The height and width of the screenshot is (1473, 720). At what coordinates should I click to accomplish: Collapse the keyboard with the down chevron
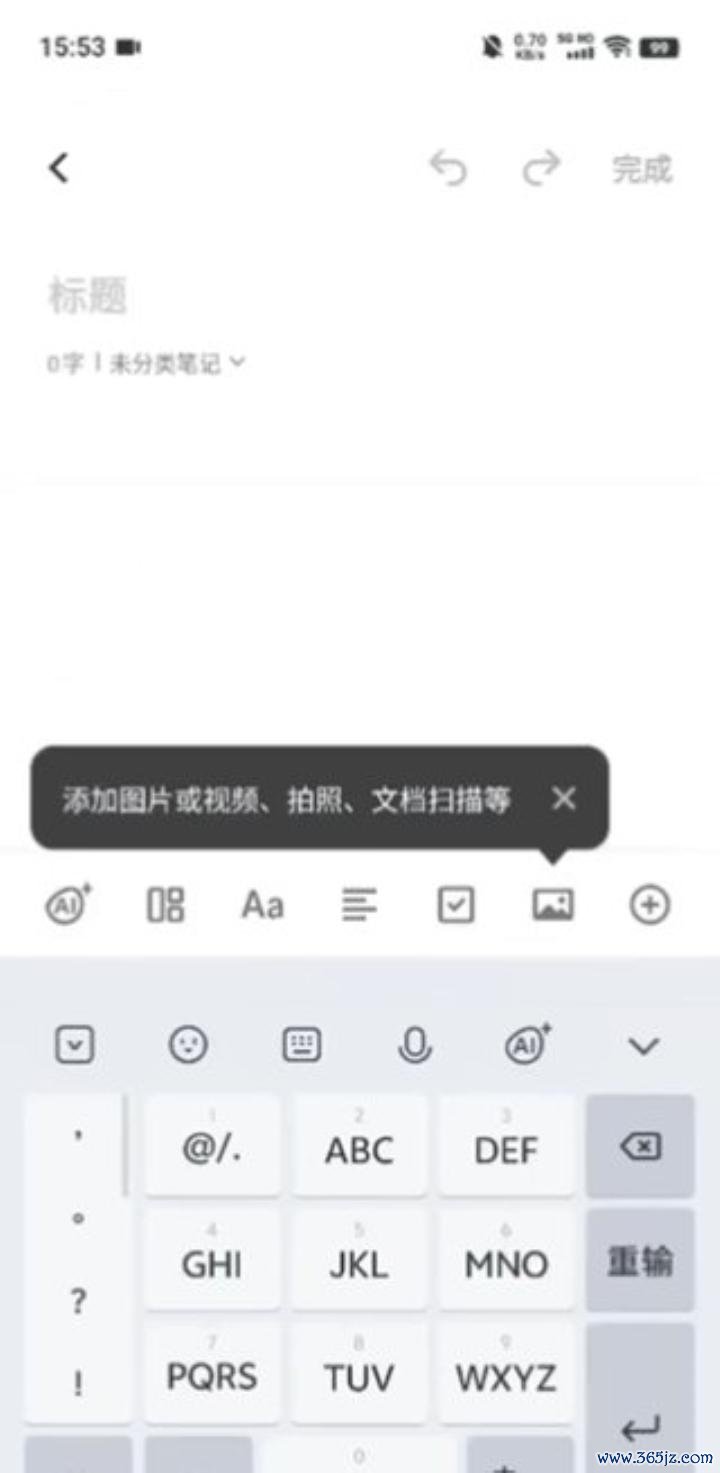point(643,1047)
